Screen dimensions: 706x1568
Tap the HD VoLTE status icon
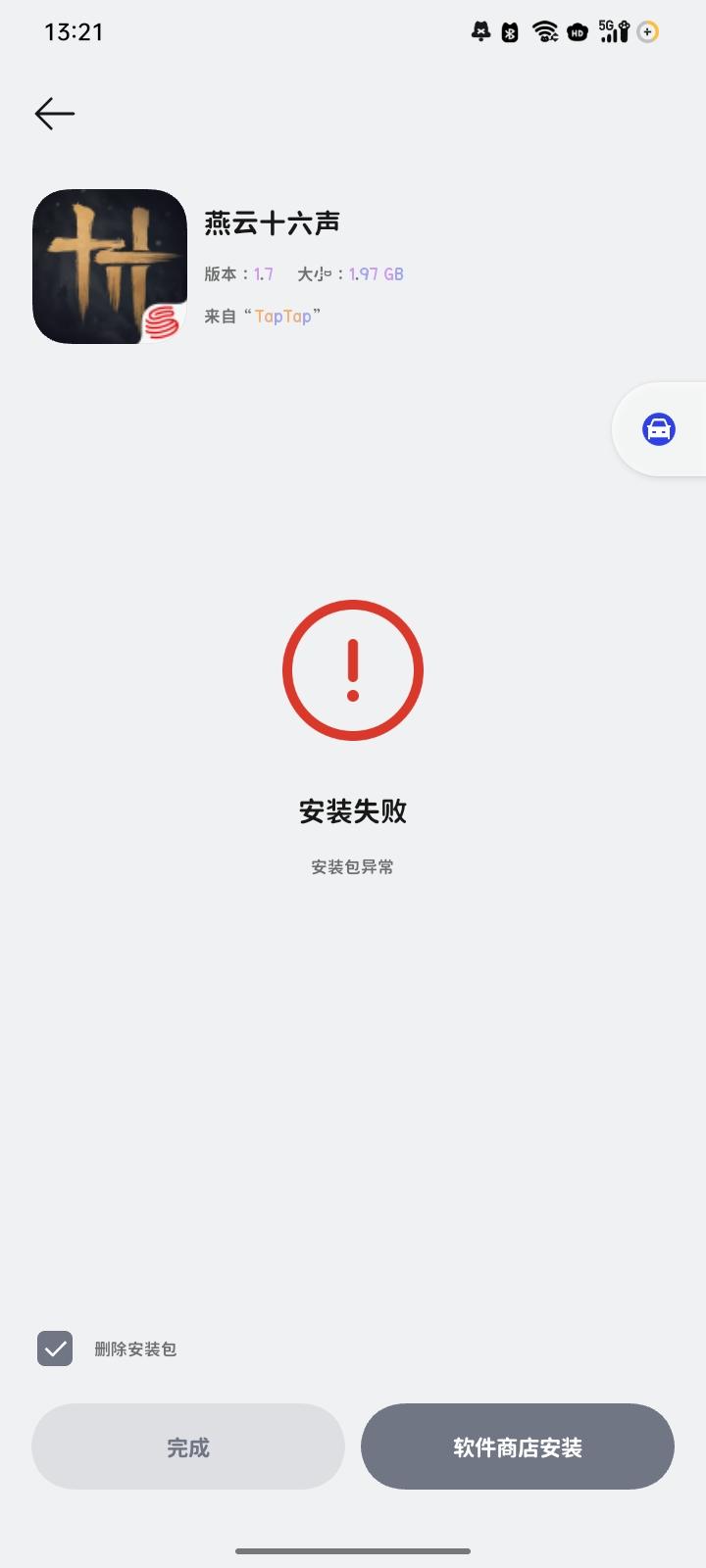(578, 32)
